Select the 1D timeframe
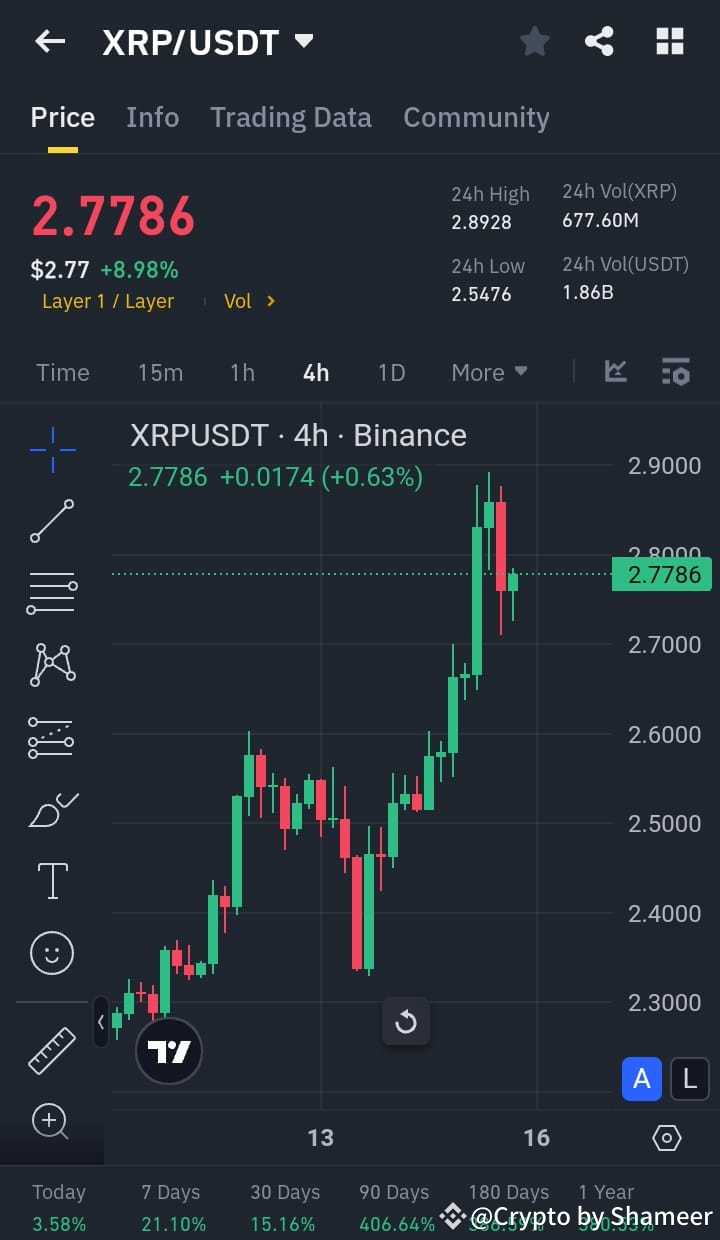 391,372
